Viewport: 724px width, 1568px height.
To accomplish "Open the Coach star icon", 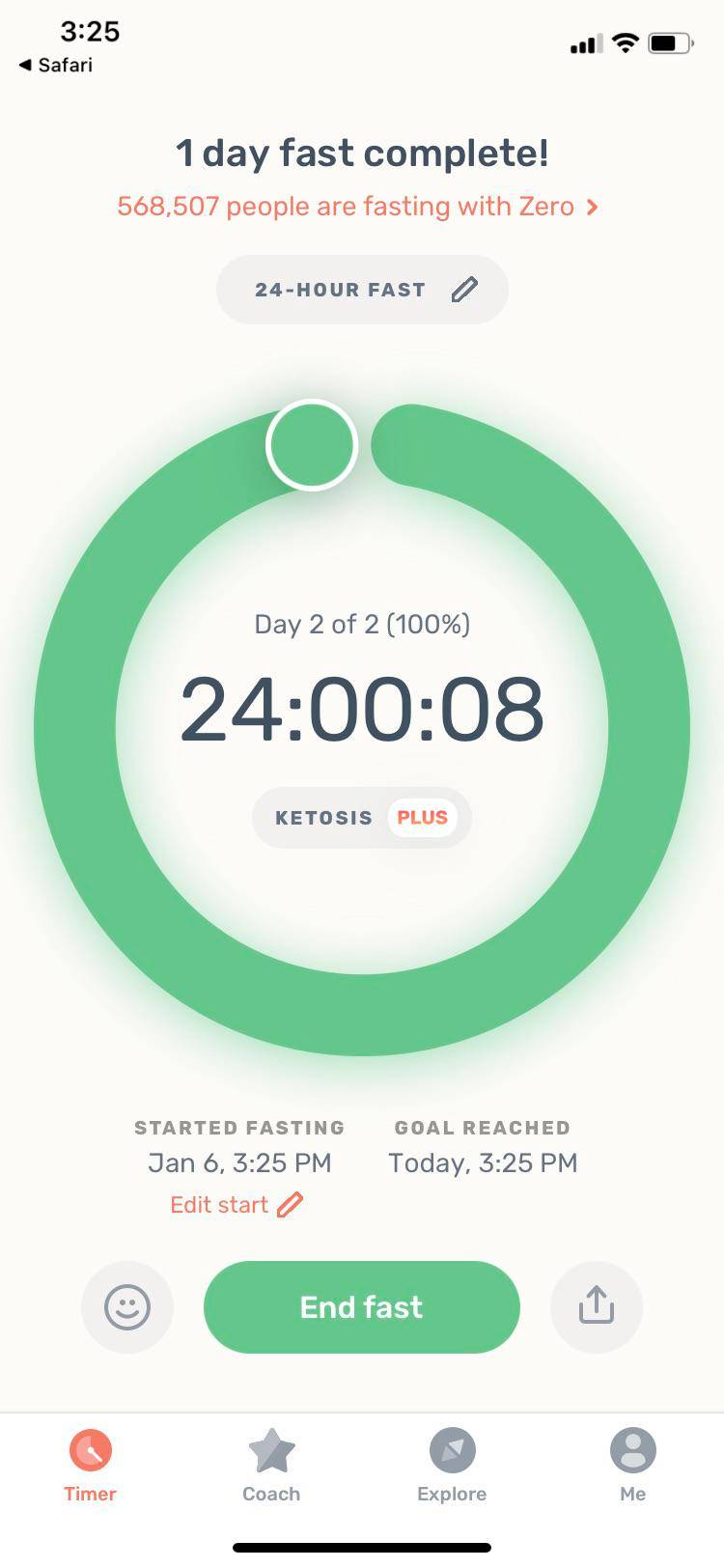I will click(270, 1448).
